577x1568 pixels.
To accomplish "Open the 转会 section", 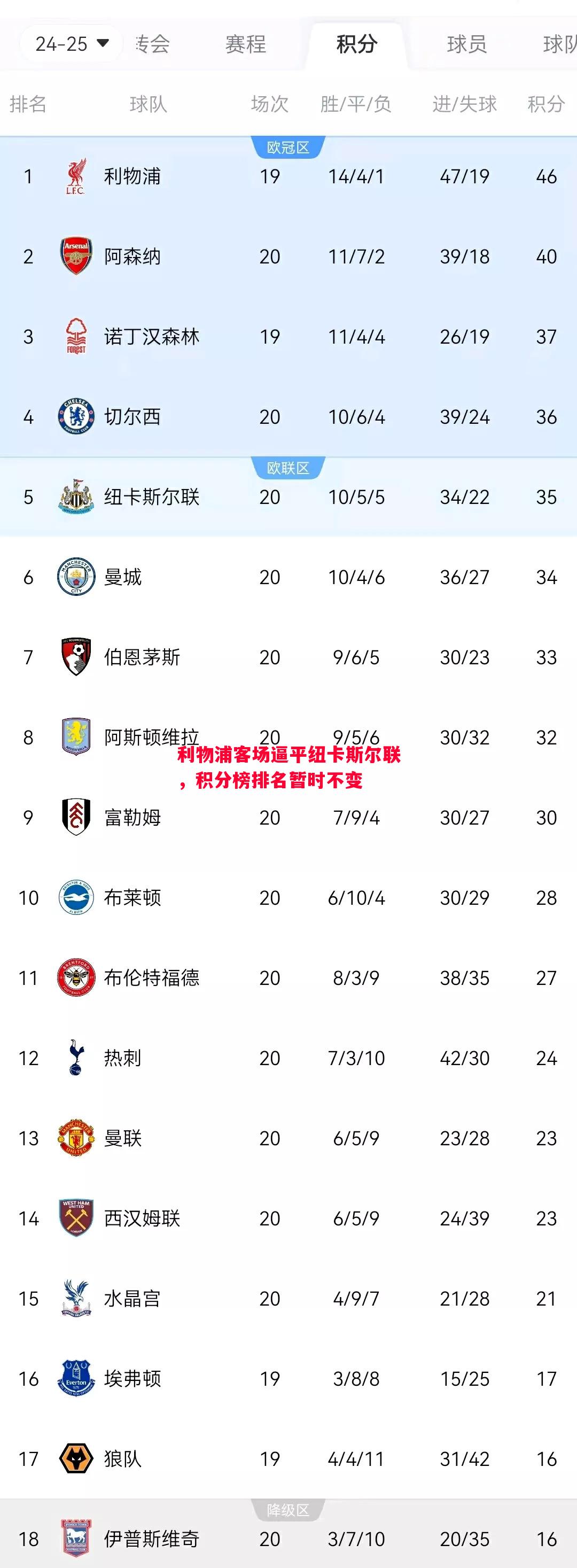I will pyautogui.click(x=151, y=43).
